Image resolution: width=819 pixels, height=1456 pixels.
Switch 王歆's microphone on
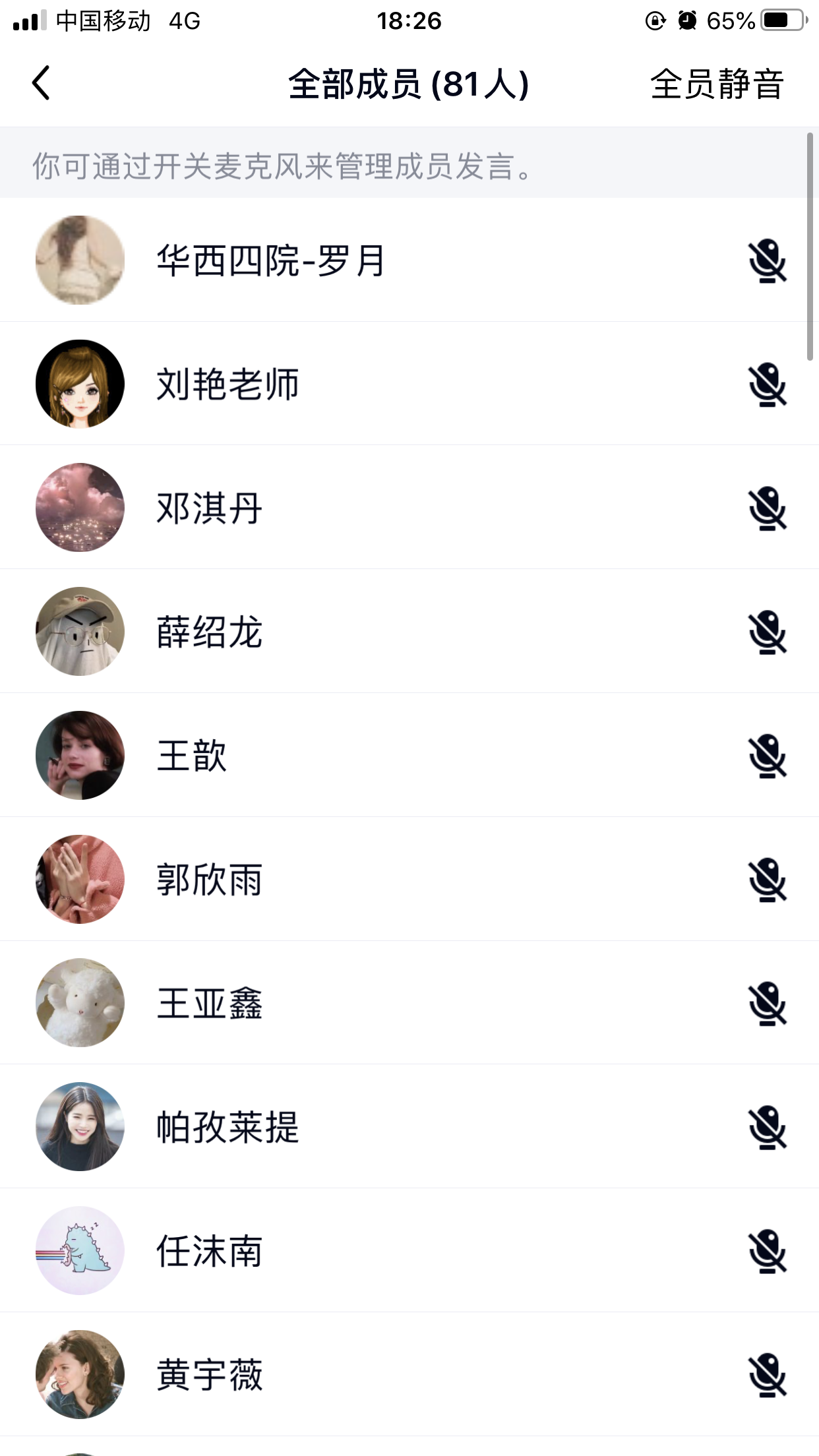(767, 756)
